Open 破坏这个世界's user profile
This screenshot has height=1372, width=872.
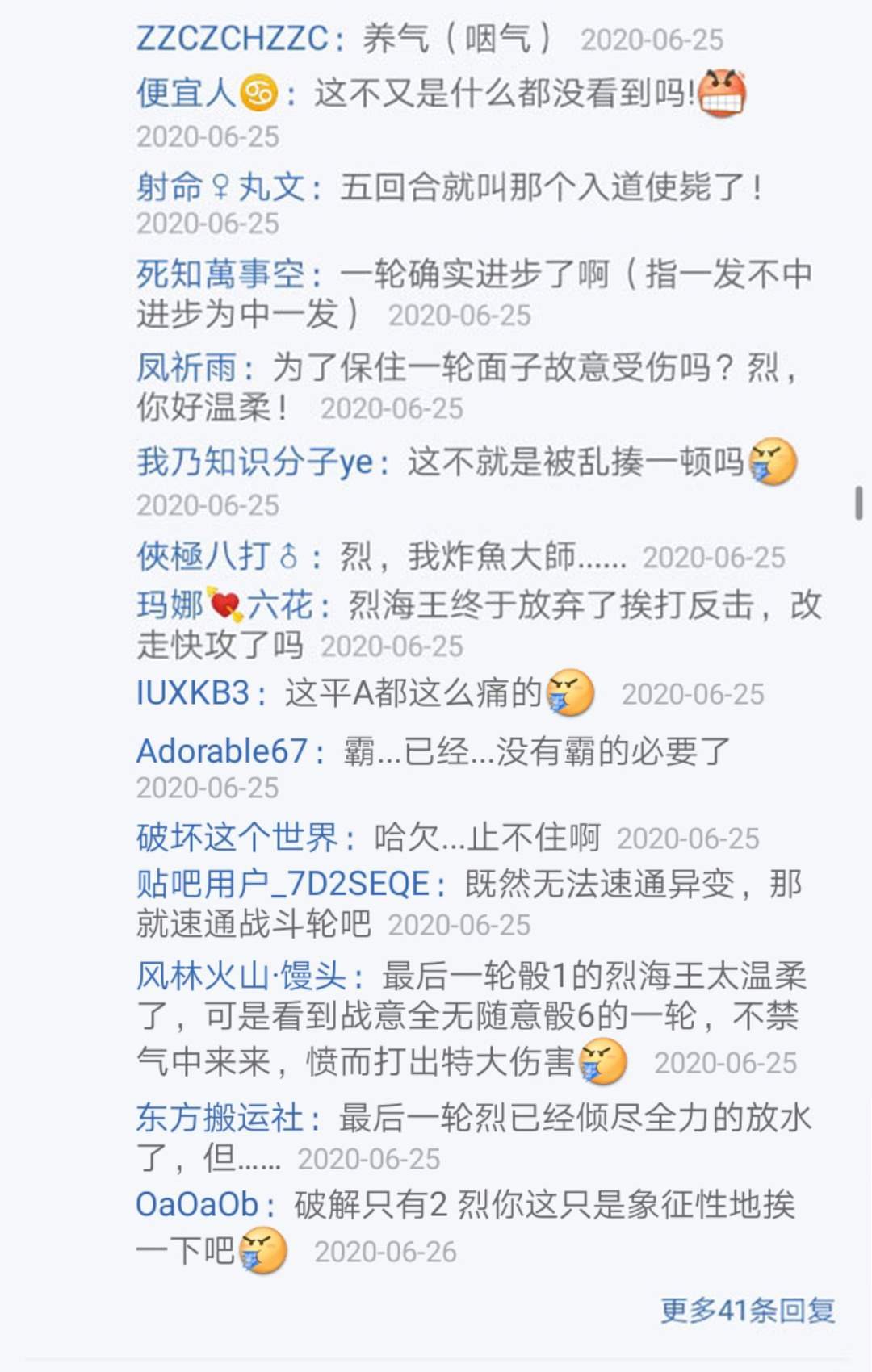coord(237,838)
